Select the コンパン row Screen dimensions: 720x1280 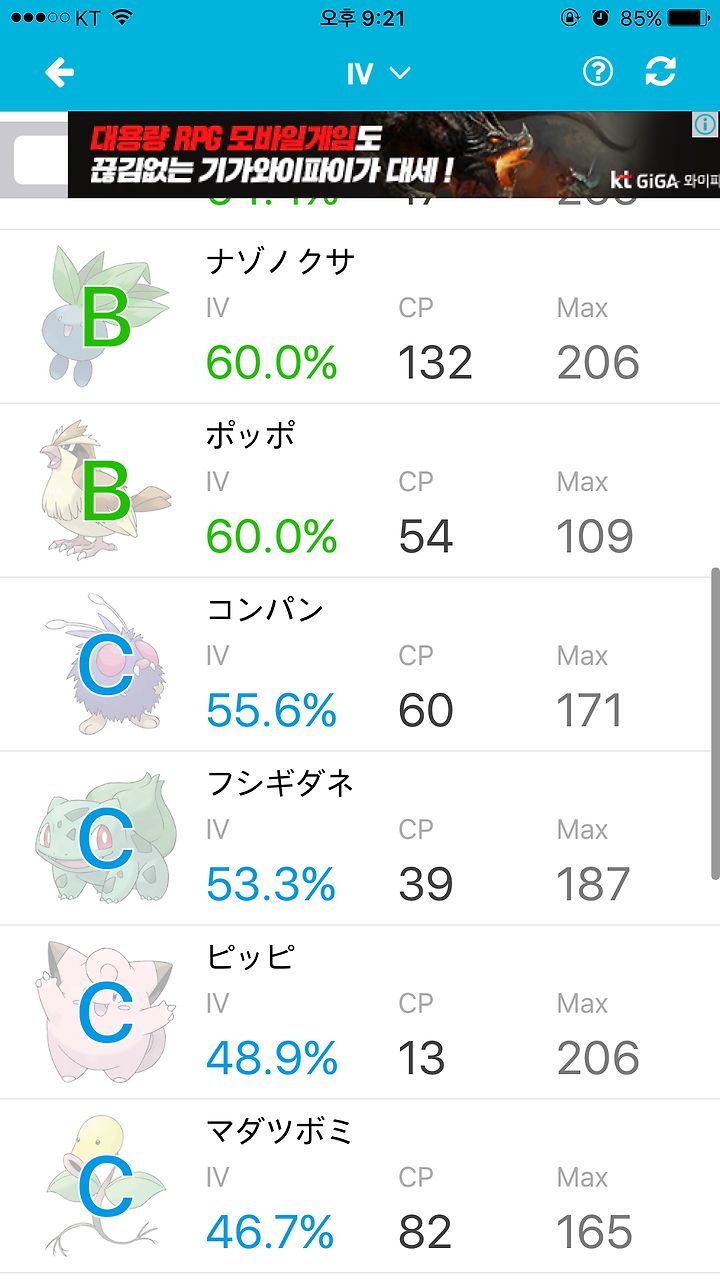pyautogui.click(x=360, y=665)
